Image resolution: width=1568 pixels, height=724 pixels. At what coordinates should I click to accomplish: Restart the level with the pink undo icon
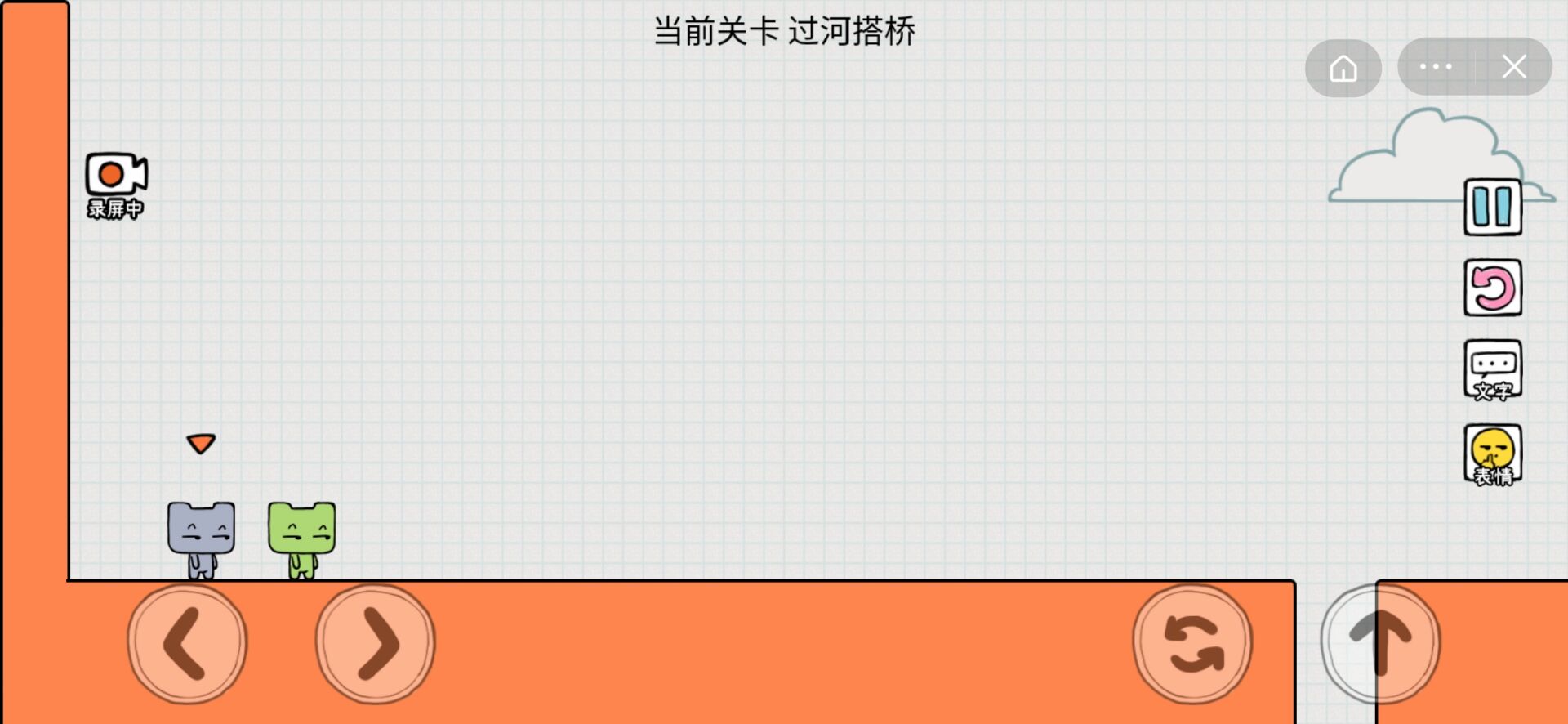coord(1492,288)
